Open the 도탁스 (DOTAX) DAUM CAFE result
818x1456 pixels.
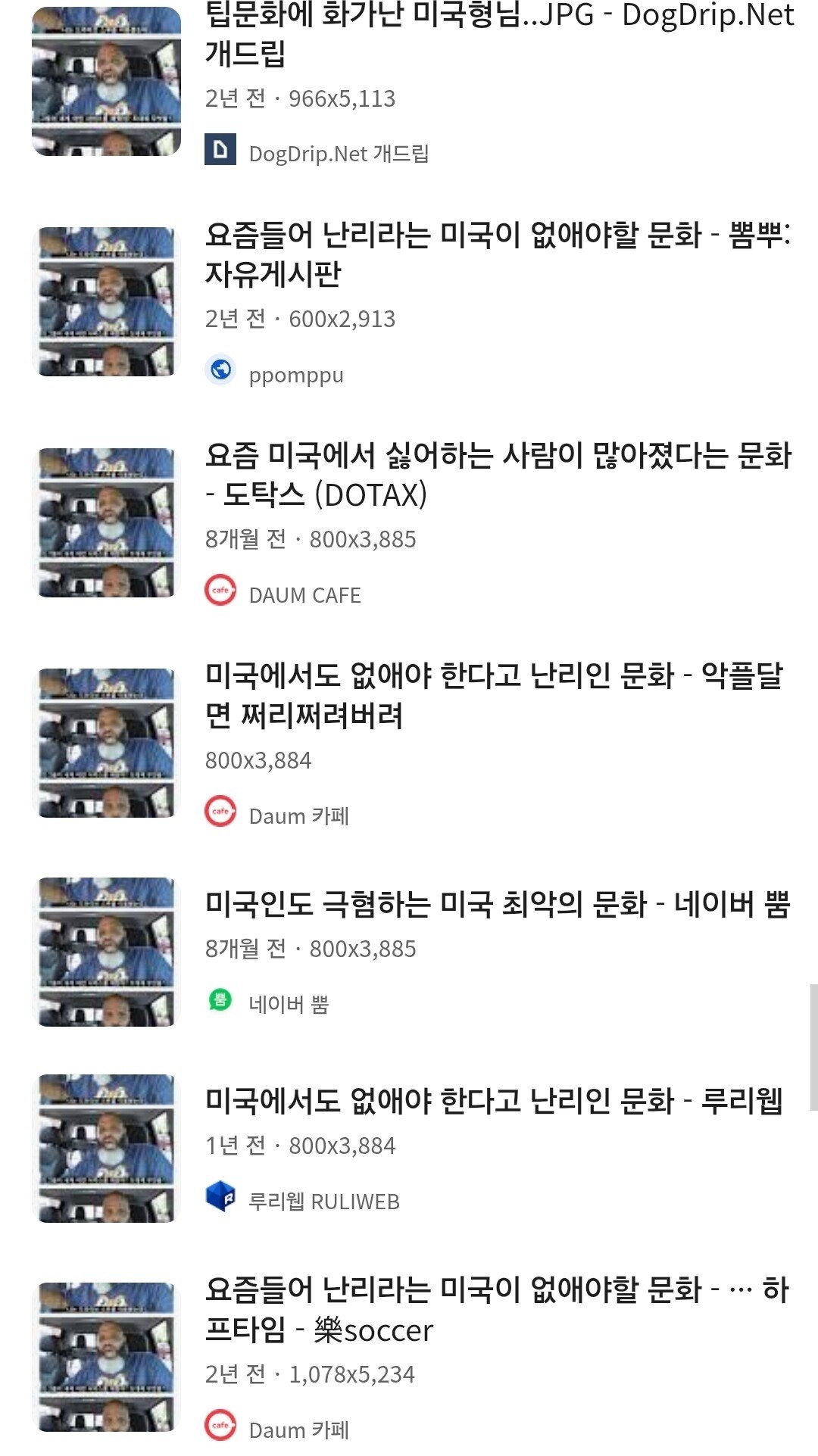point(498,475)
